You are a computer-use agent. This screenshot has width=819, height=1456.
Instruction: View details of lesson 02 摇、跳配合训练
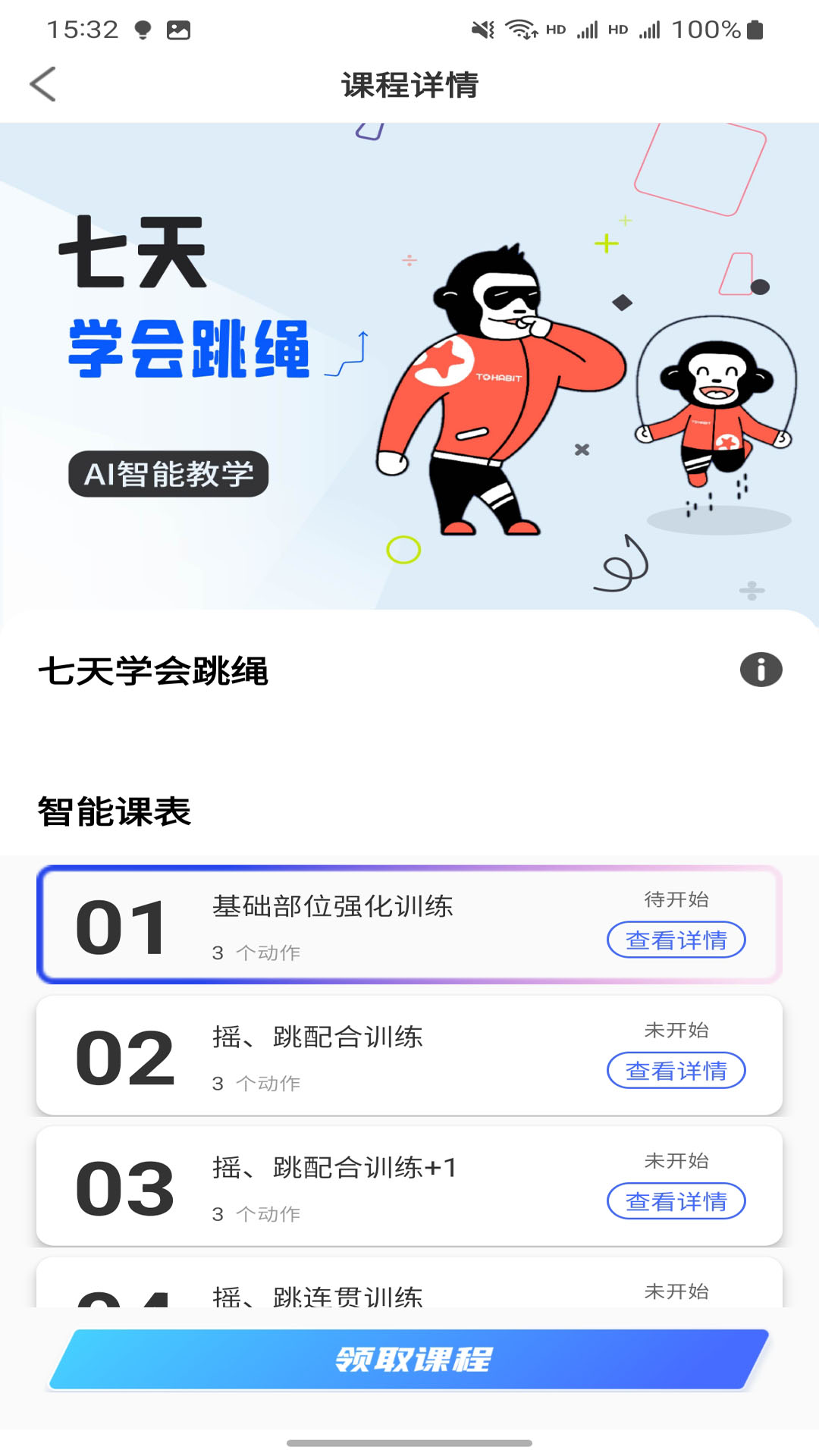click(x=676, y=1071)
